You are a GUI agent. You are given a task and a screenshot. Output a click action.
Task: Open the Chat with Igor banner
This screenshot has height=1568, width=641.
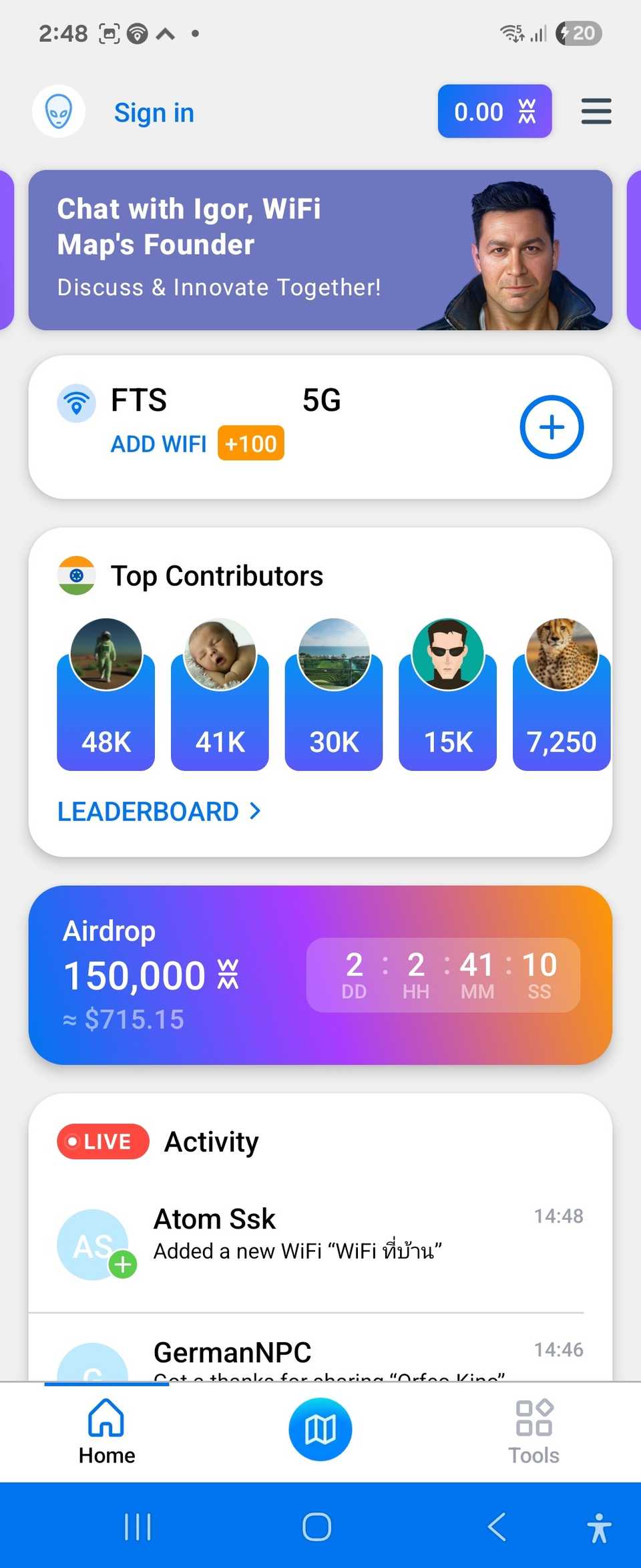click(320, 250)
